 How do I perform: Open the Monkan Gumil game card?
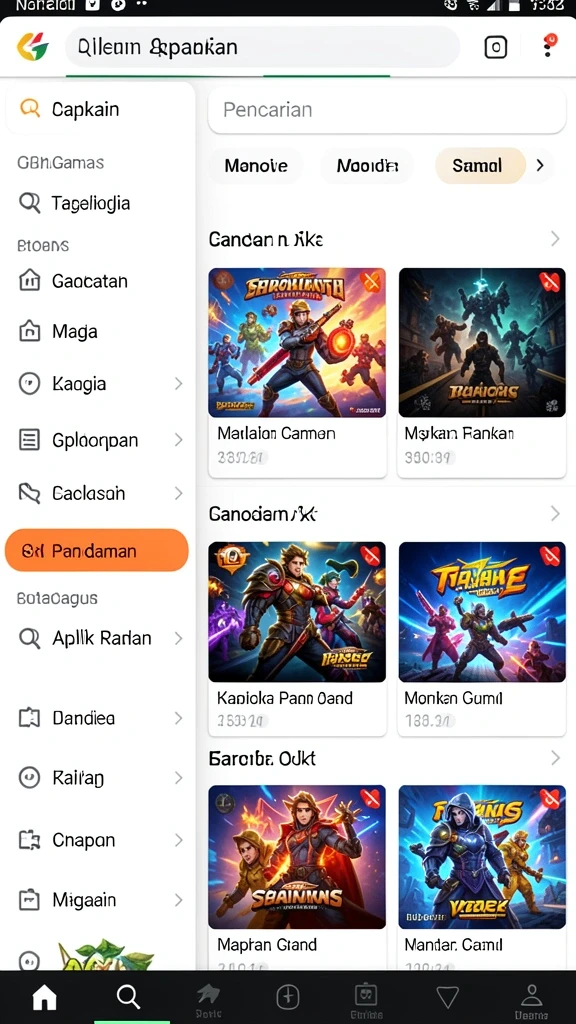pyautogui.click(x=482, y=639)
